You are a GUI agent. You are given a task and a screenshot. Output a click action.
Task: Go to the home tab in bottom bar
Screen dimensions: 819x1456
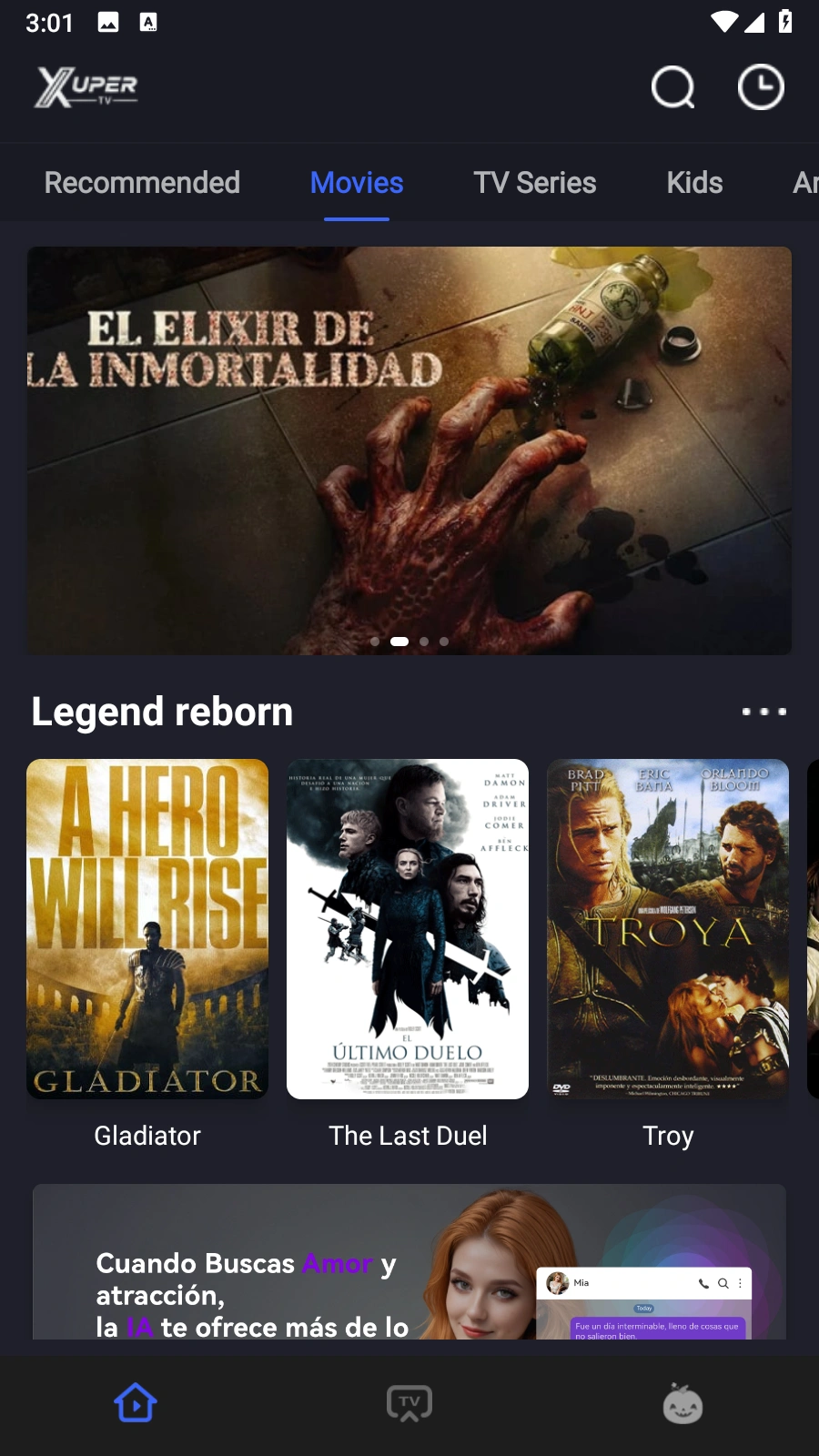(x=136, y=1403)
